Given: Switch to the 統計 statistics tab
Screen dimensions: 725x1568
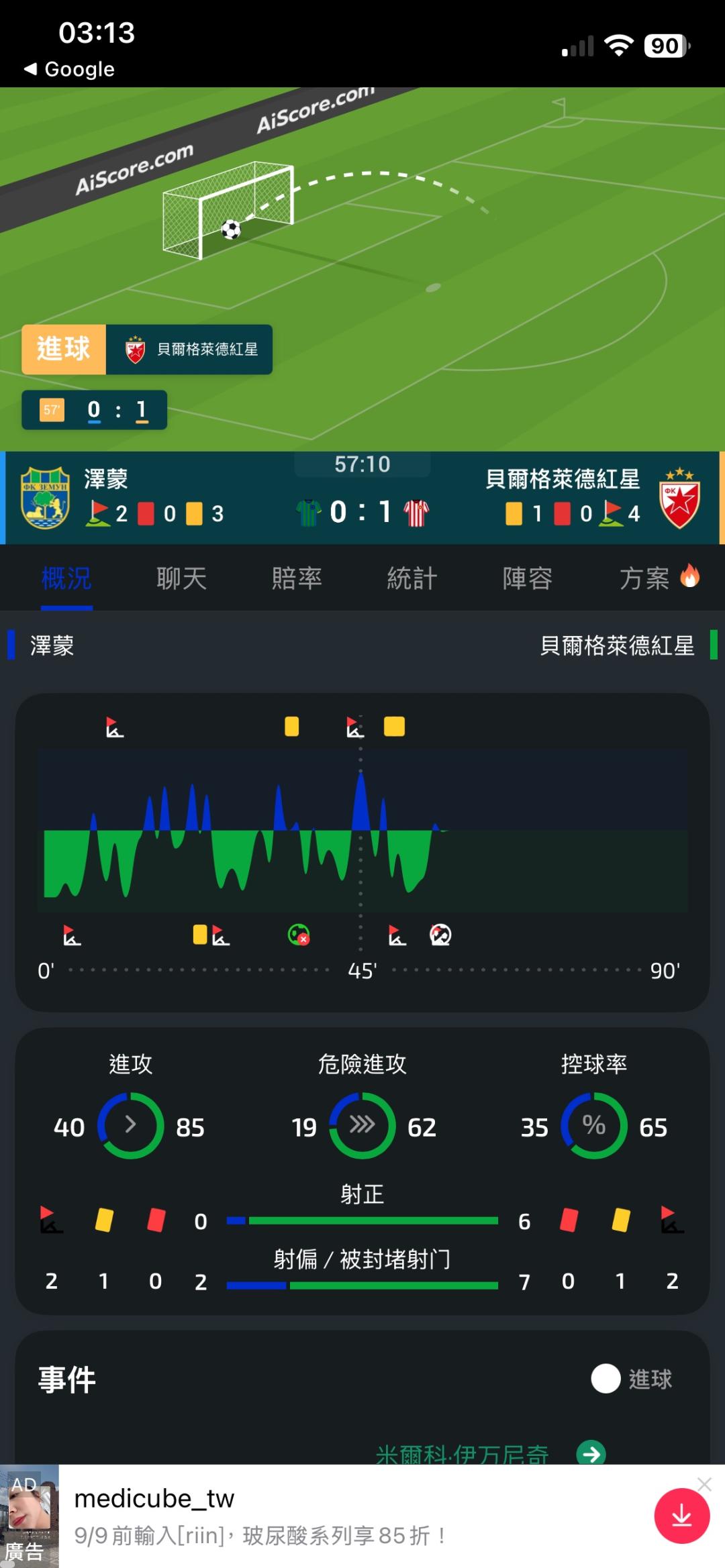Looking at the screenshot, I should 412,578.
